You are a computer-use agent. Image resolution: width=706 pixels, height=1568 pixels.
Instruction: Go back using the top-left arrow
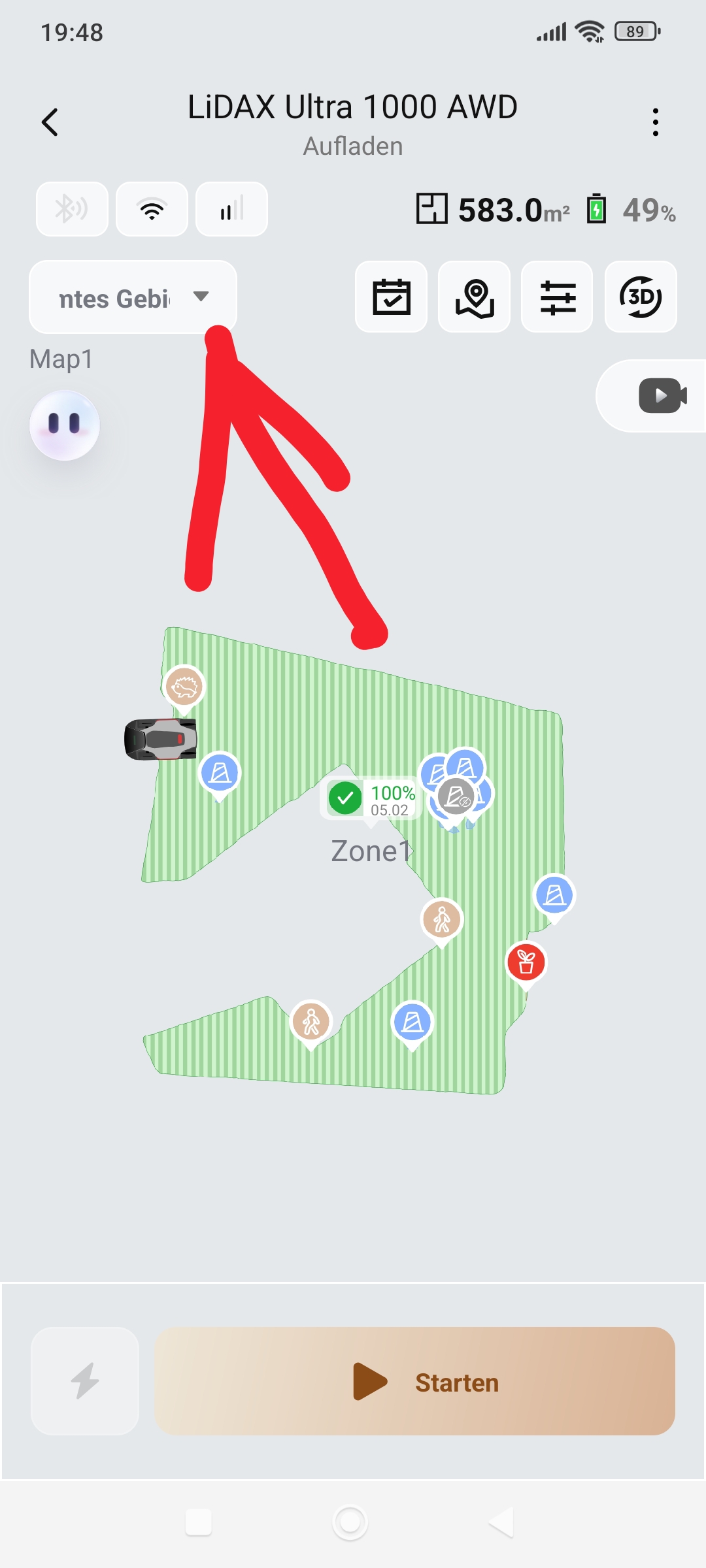(50, 122)
